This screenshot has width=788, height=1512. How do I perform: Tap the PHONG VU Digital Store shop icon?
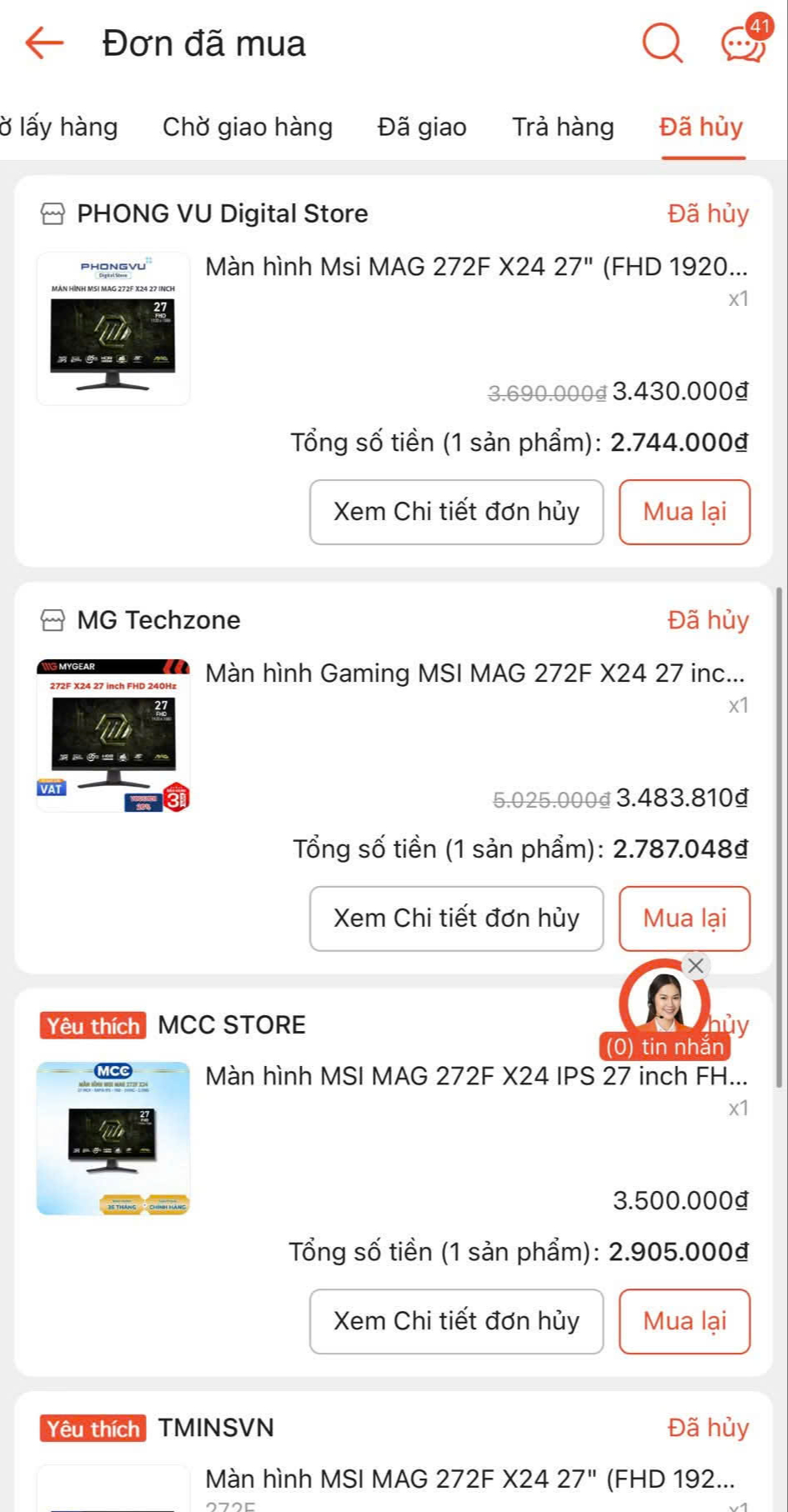click(53, 213)
